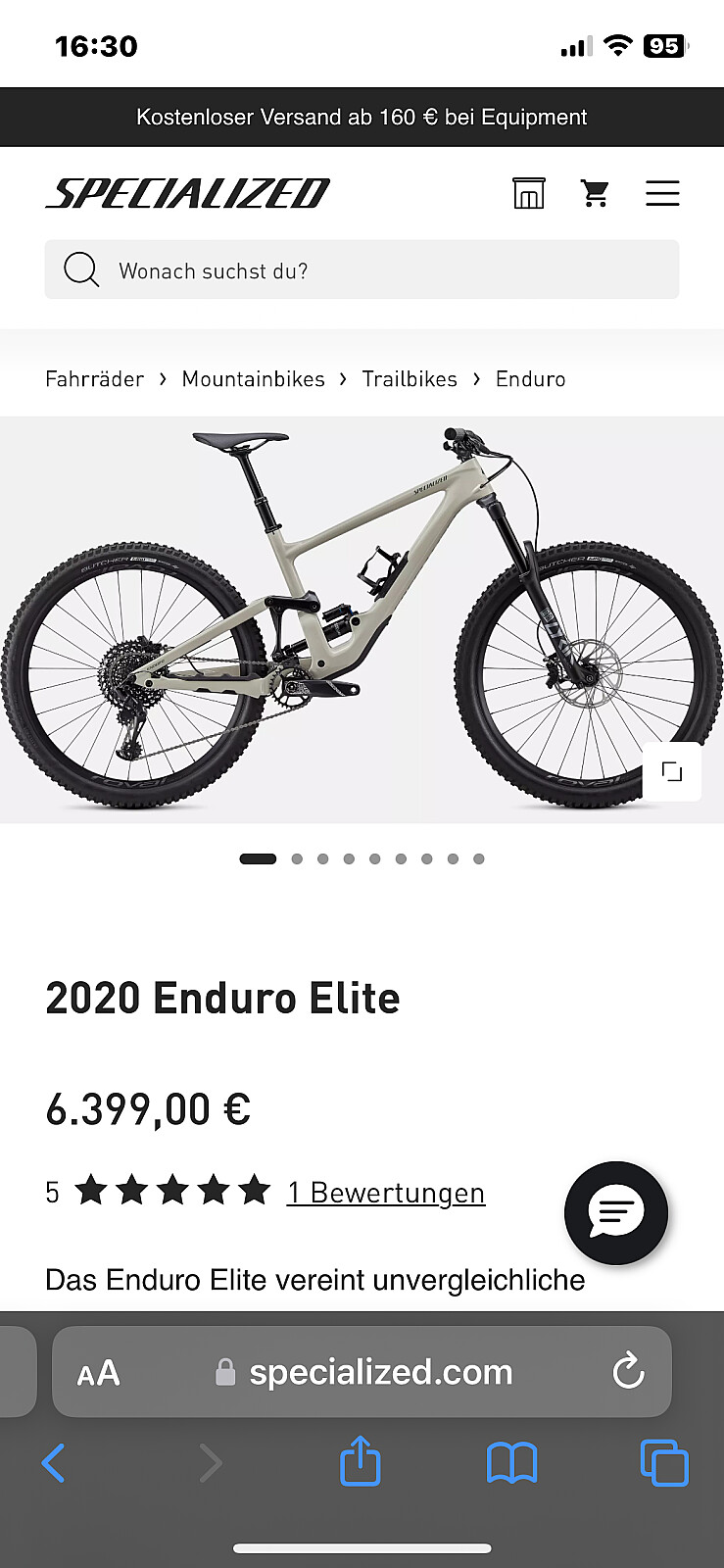This screenshot has height=1568, width=724.
Task: Expand the bike image to fullscreen
Action: click(x=672, y=772)
